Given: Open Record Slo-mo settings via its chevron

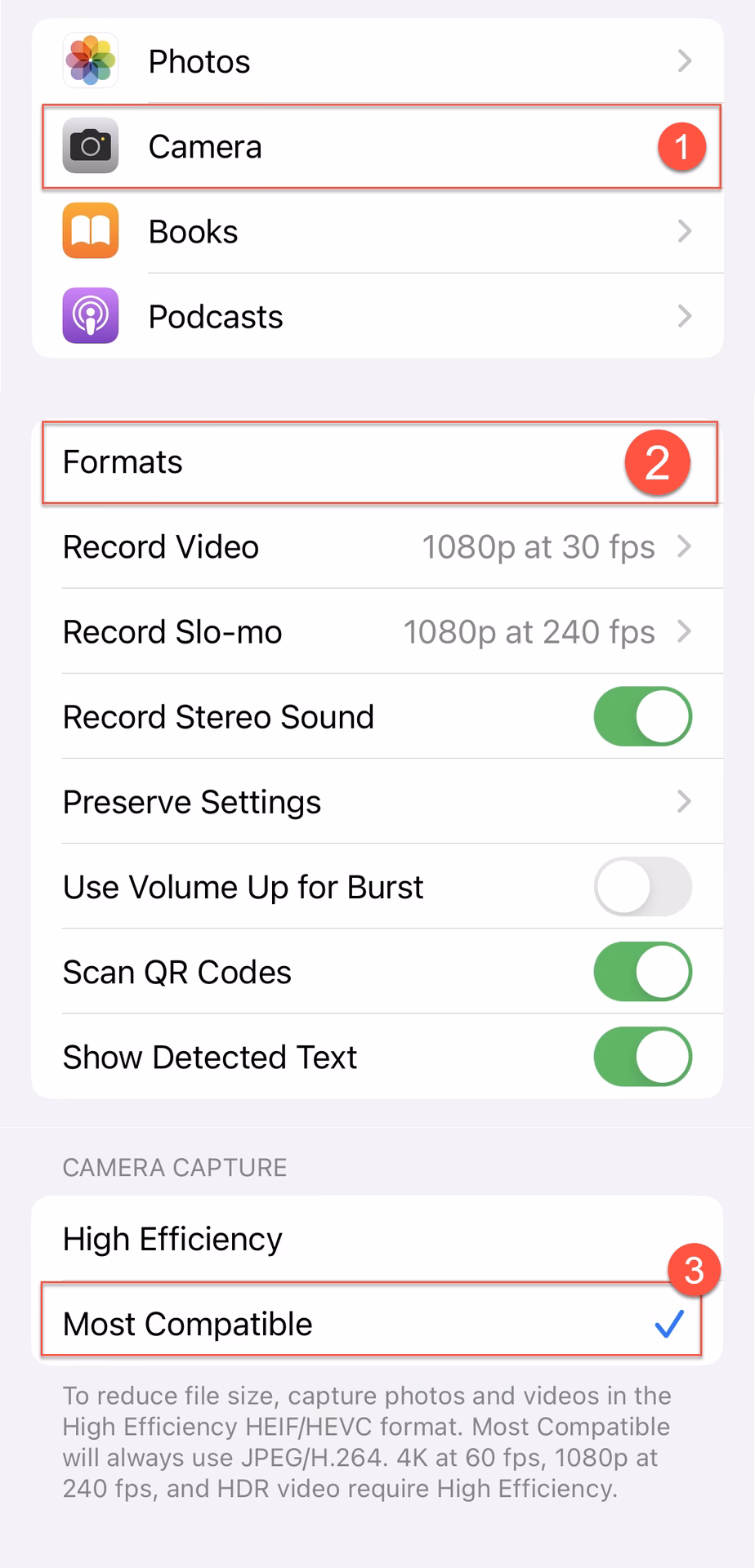Looking at the screenshot, I should click(x=685, y=631).
